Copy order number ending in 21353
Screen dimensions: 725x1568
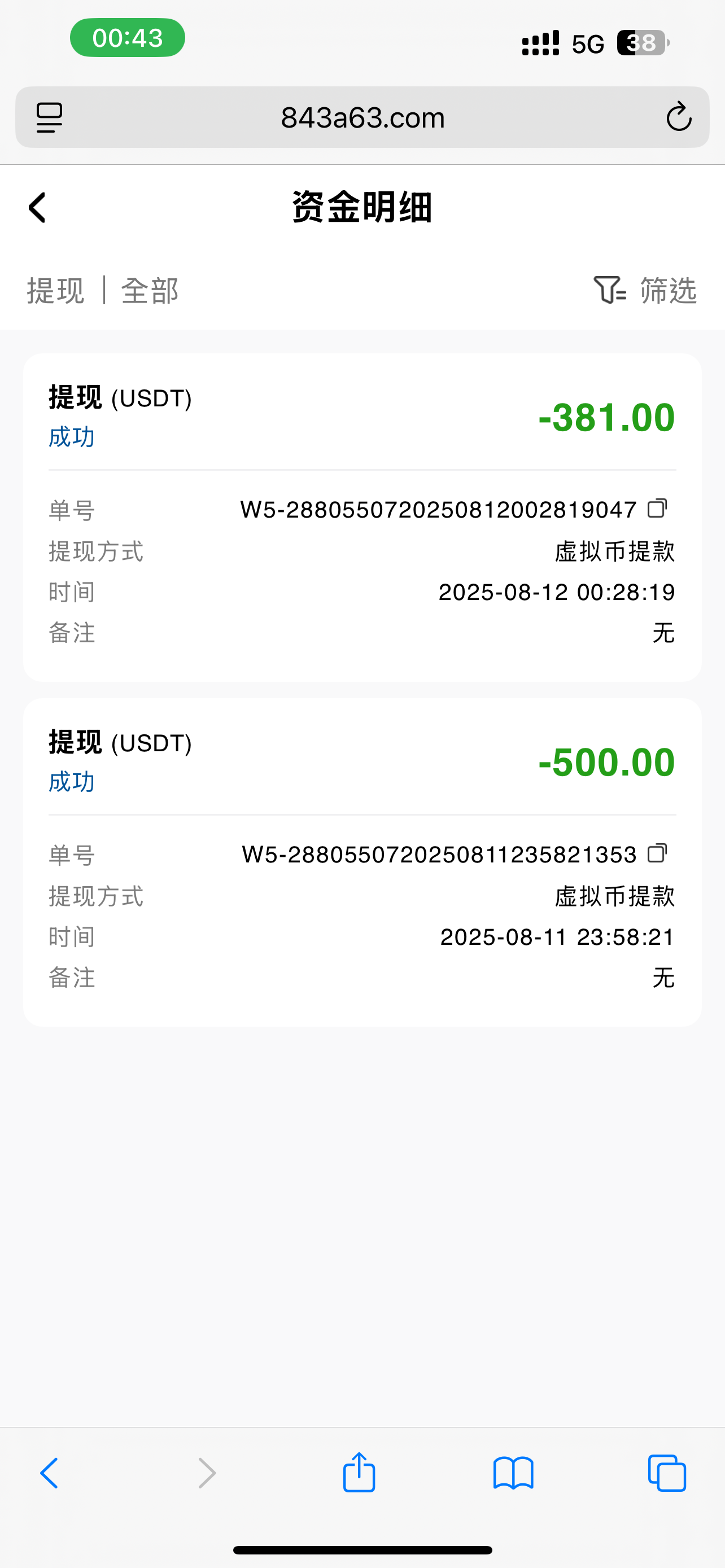(x=657, y=853)
